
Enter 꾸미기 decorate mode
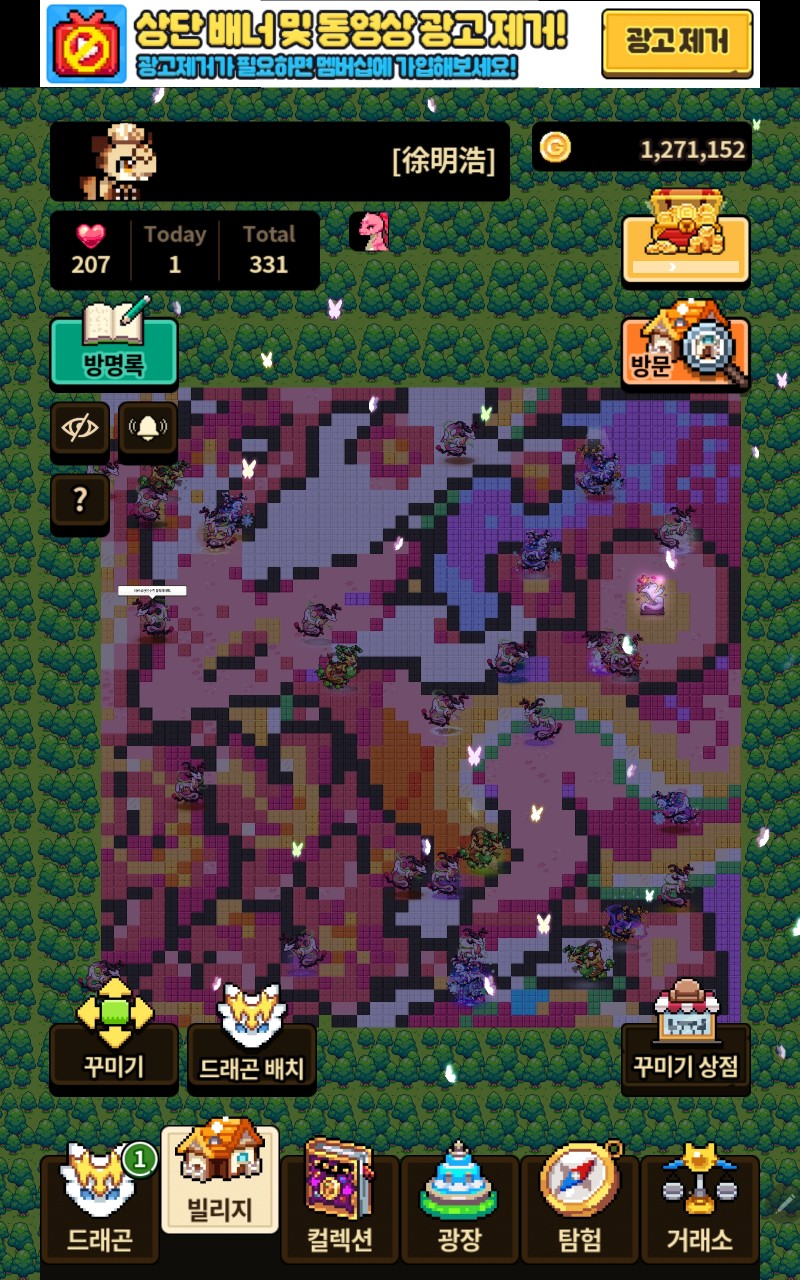pyautogui.click(x=114, y=1045)
